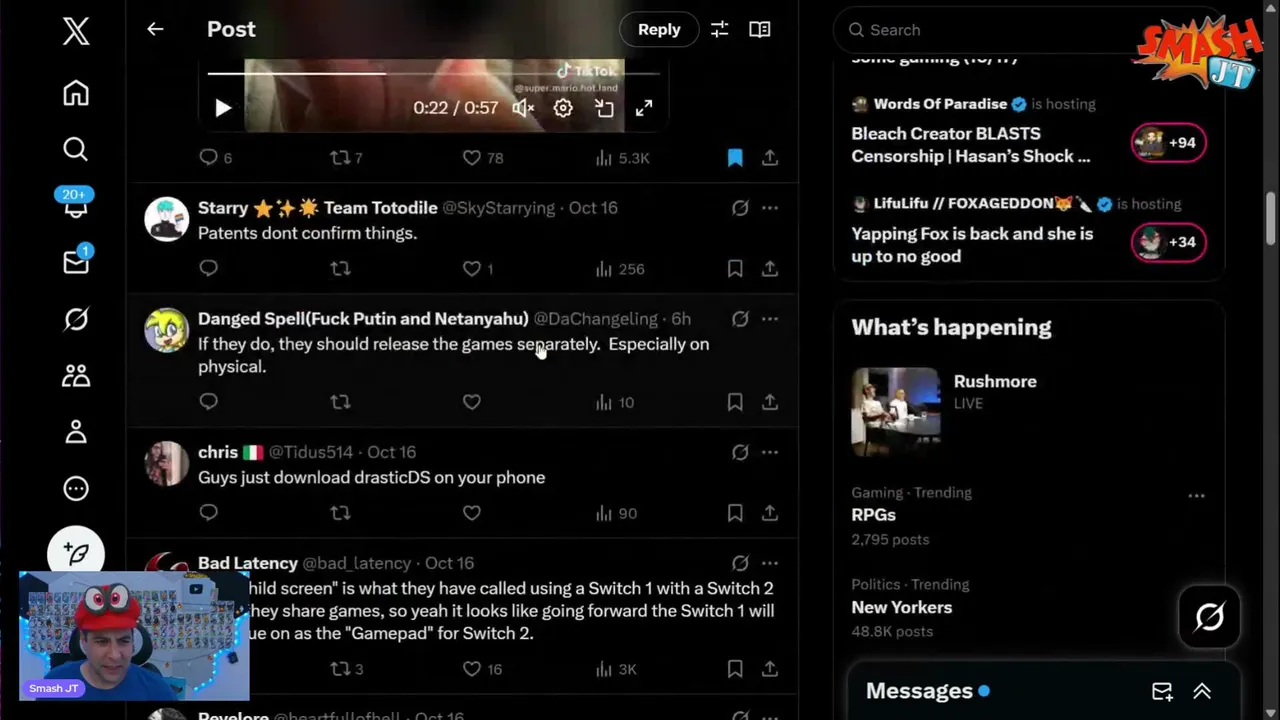Go back with the arrow beside Post
Viewport: 1280px width, 720px height.
155,29
